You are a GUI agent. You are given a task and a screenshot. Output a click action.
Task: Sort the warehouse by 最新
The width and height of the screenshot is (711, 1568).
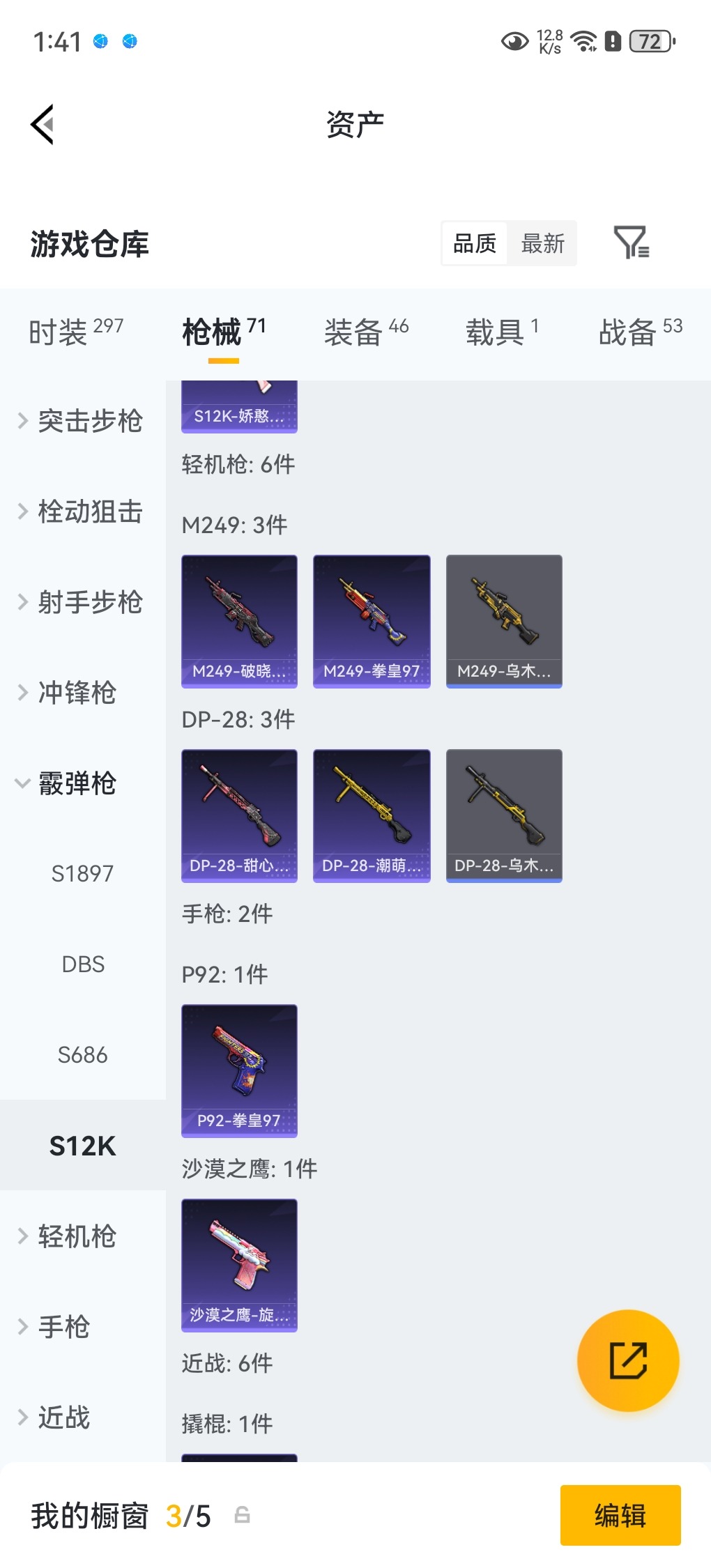pos(543,243)
